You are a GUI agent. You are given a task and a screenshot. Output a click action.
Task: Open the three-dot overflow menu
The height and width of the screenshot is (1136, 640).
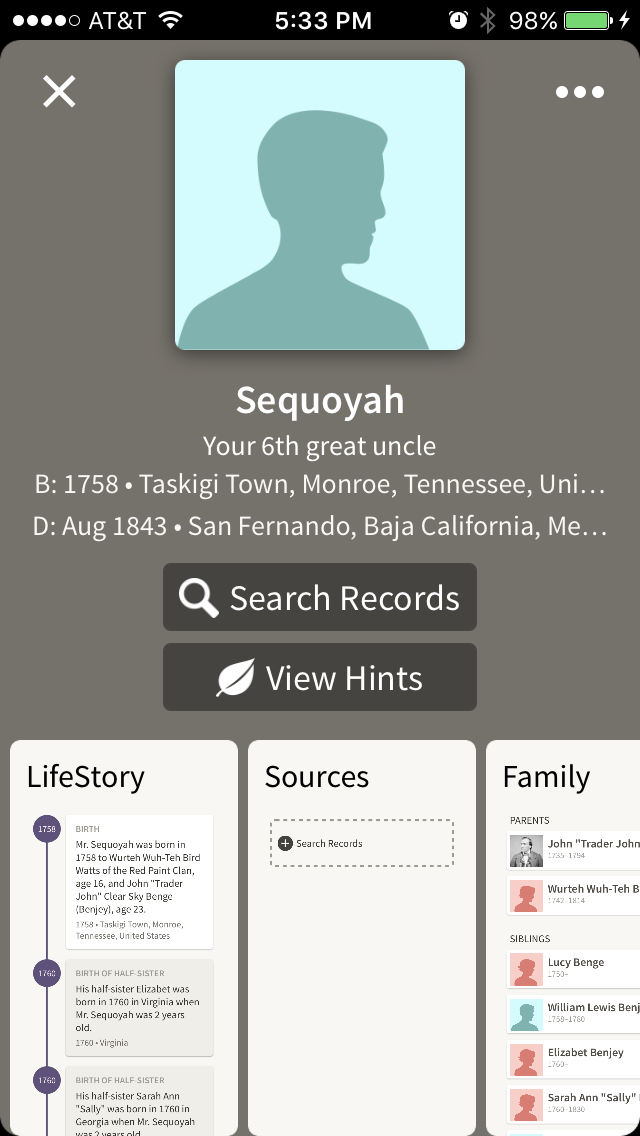point(579,92)
